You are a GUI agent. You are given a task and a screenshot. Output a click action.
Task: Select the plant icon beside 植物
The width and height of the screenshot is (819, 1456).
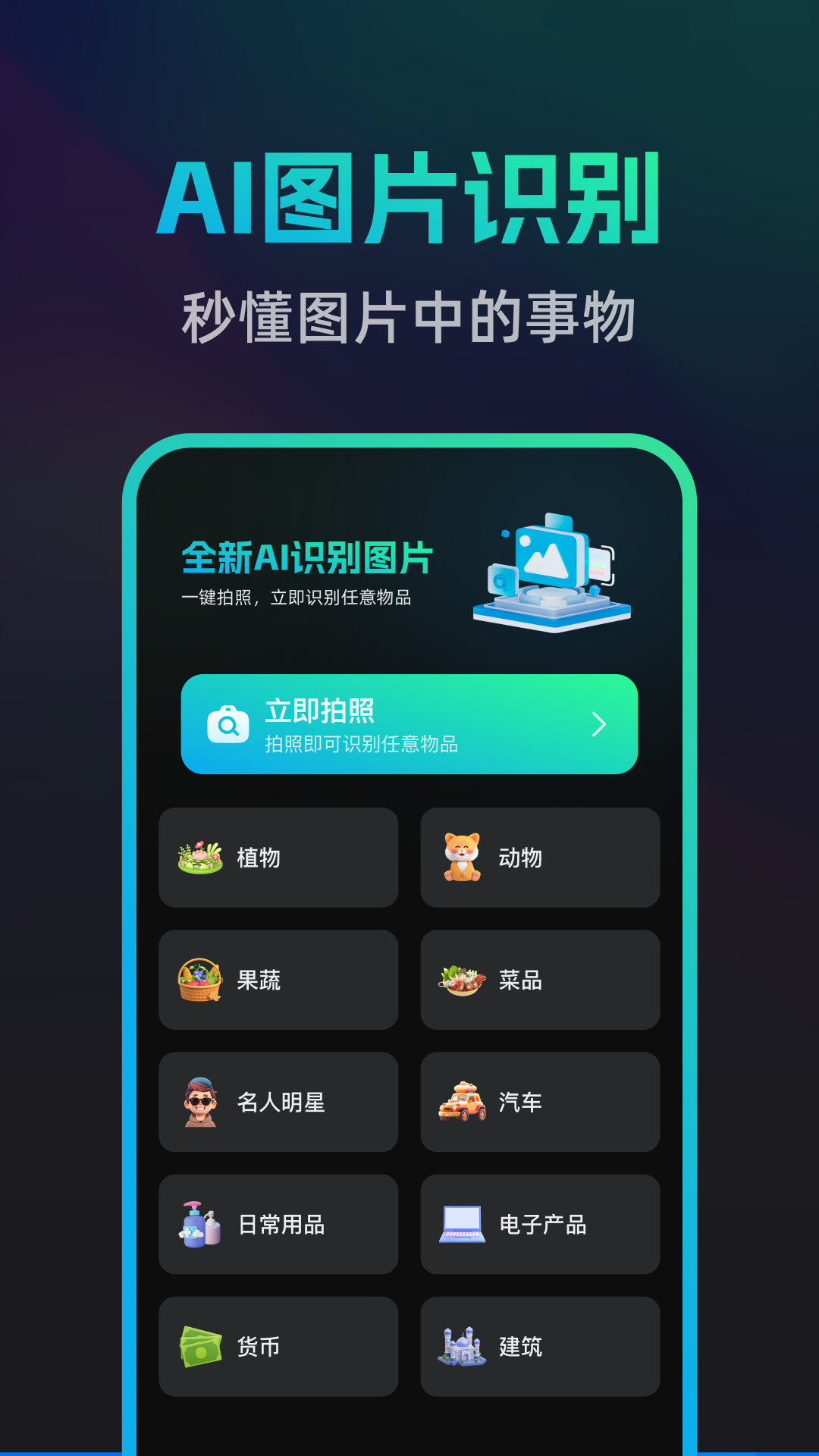click(199, 858)
